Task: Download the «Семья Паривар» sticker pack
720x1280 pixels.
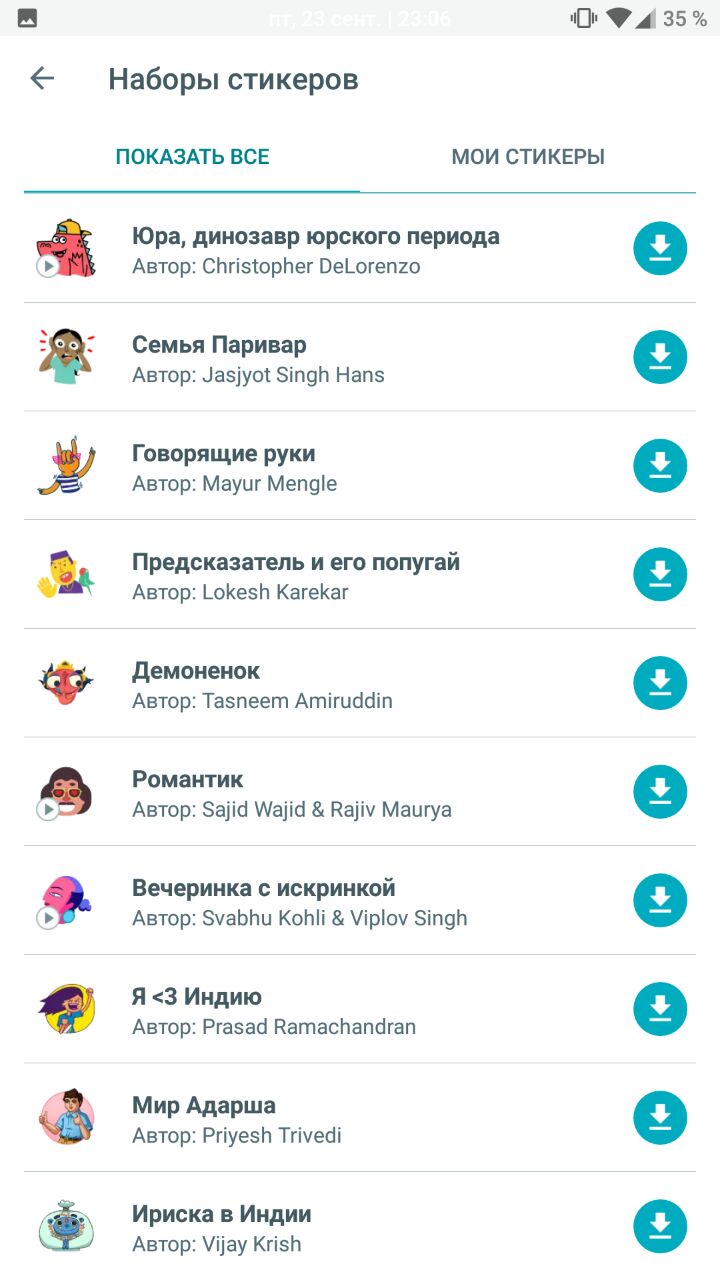Action: click(x=660, y=357)
